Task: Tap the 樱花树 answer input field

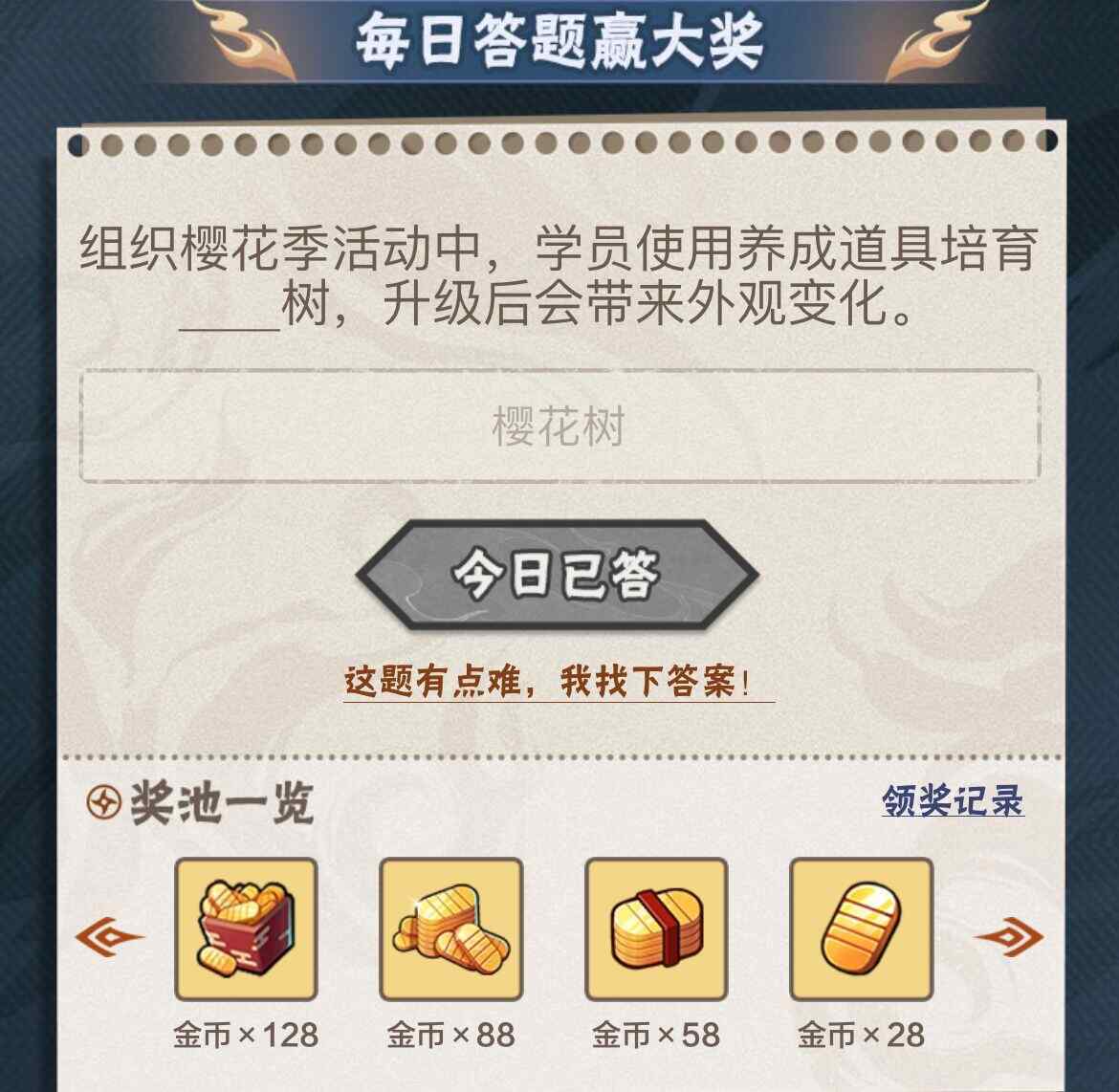Action: pyautogui.click(x=559, y=426)
